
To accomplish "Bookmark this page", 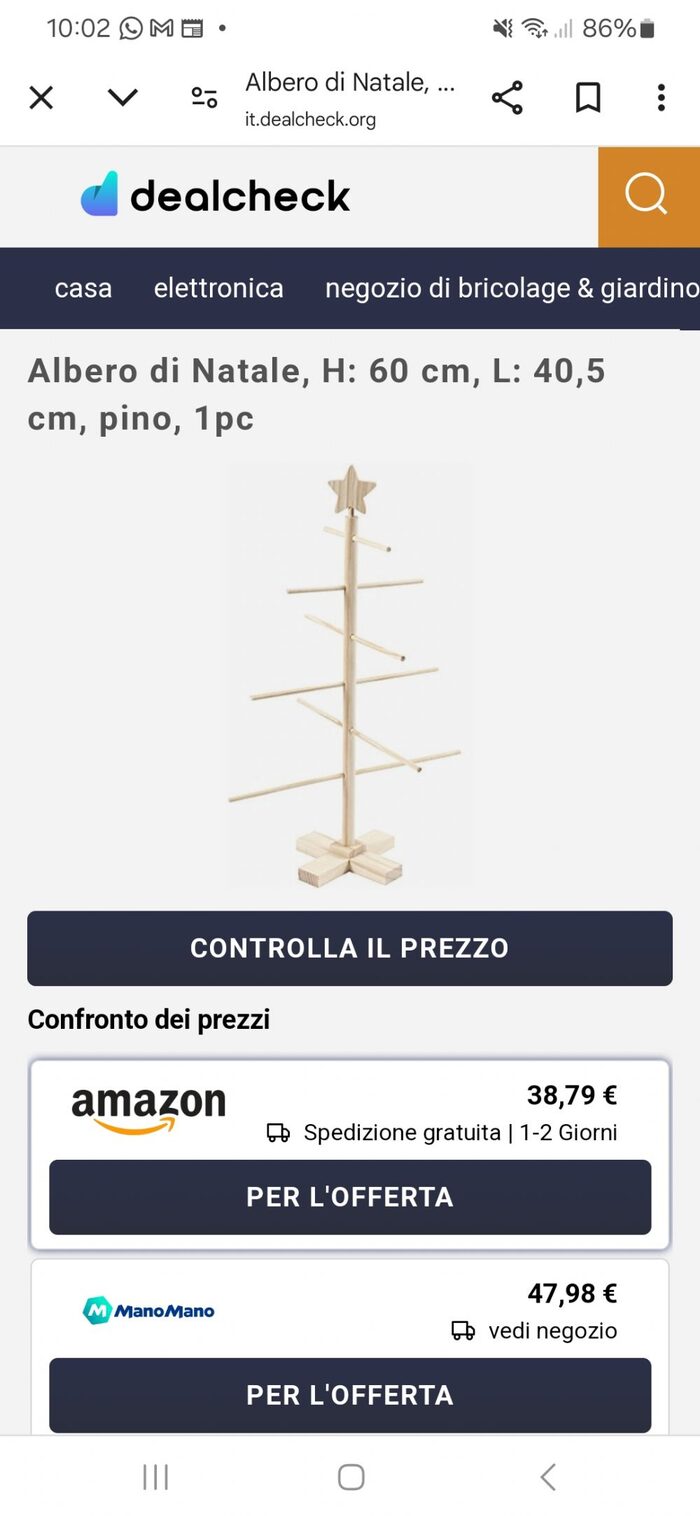I will [x=588, y=98].
